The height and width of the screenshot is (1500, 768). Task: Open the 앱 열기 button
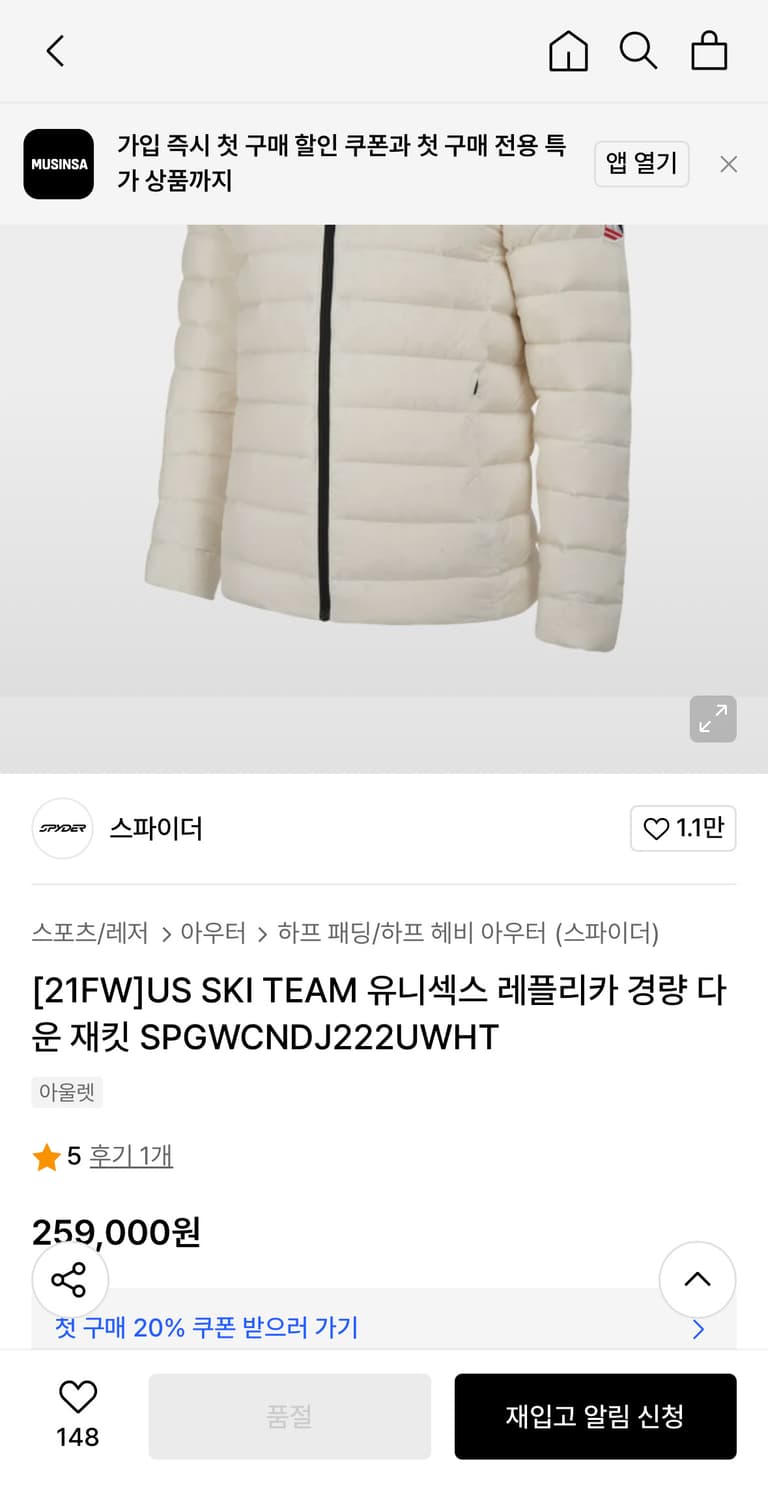point(641,164)
